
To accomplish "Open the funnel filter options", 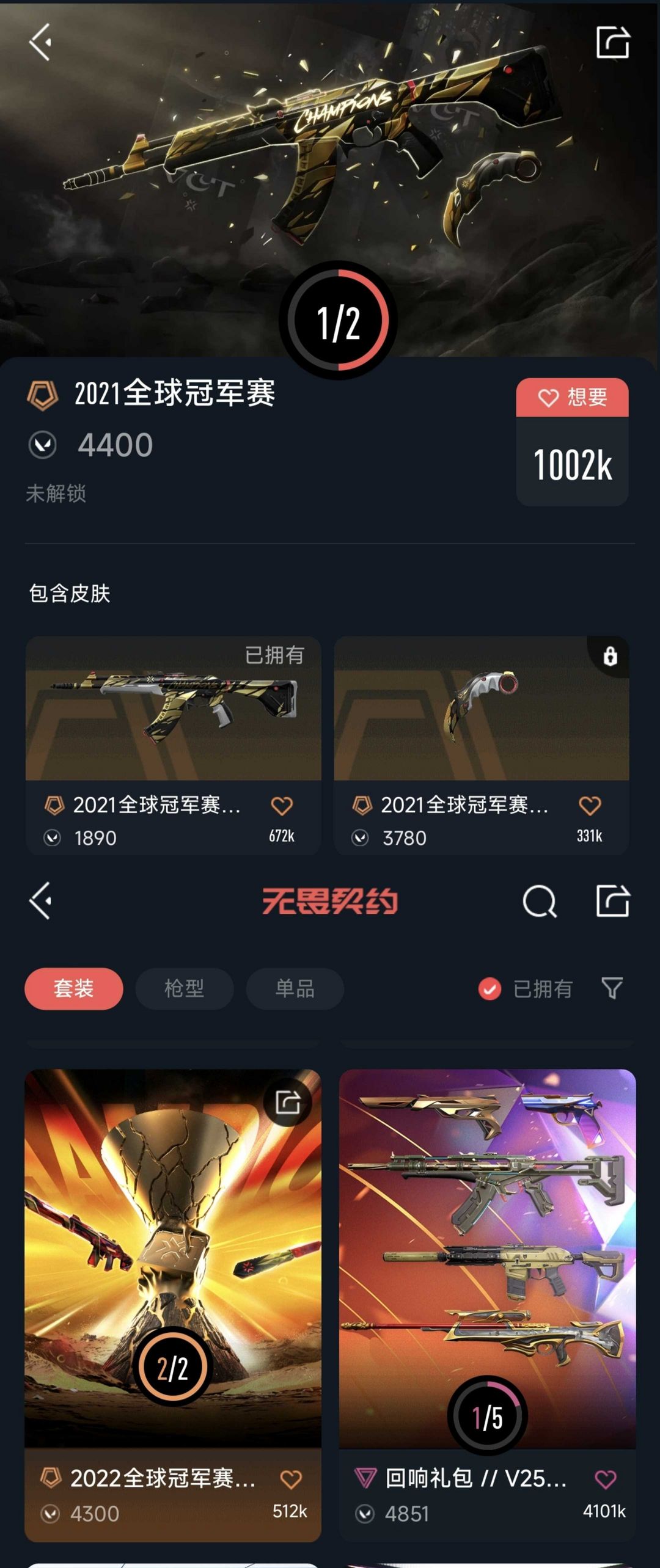I will click(612, 988).
